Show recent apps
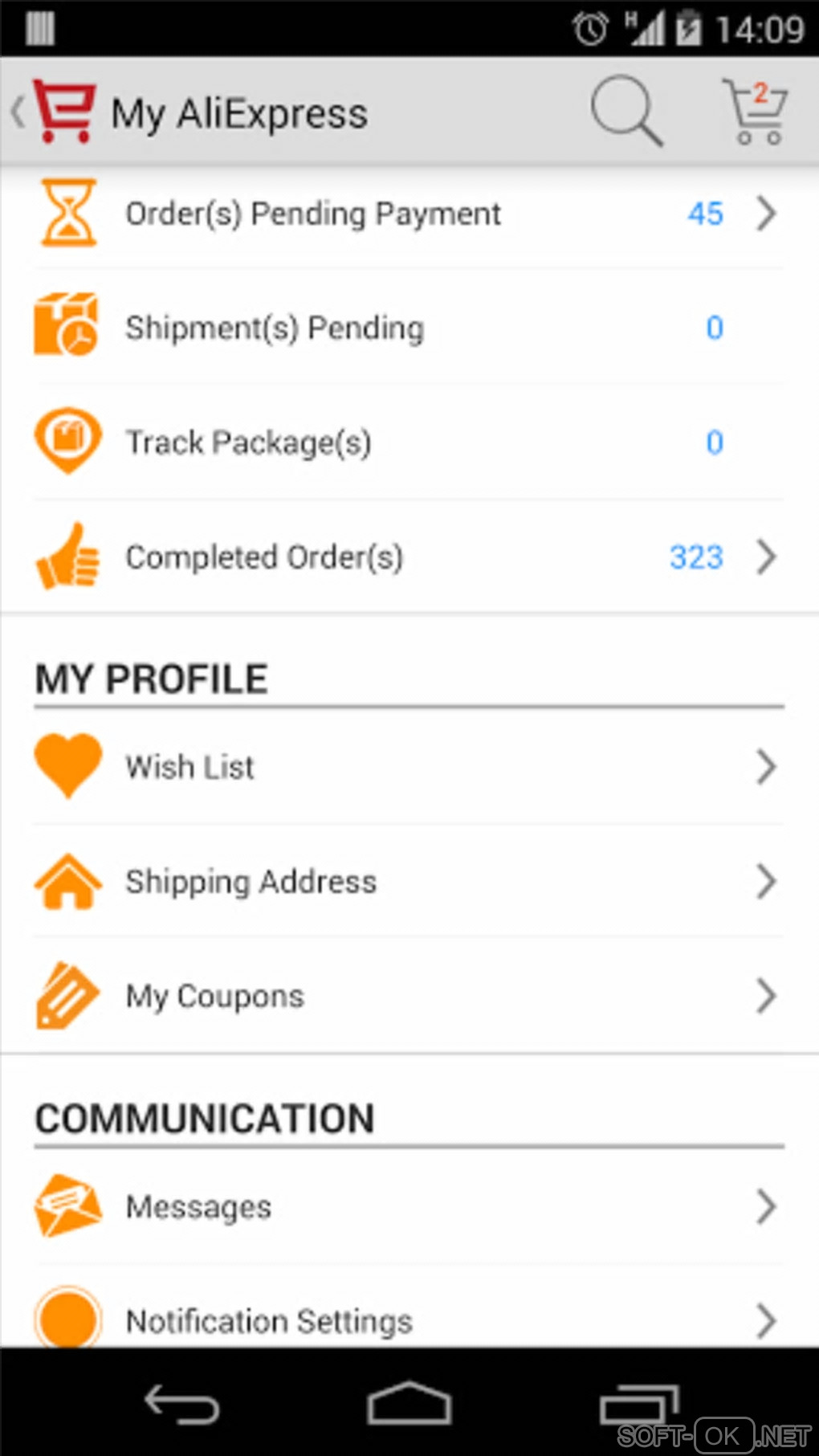This screenshot has width=819, height=1456. [x=638, y=1405]
